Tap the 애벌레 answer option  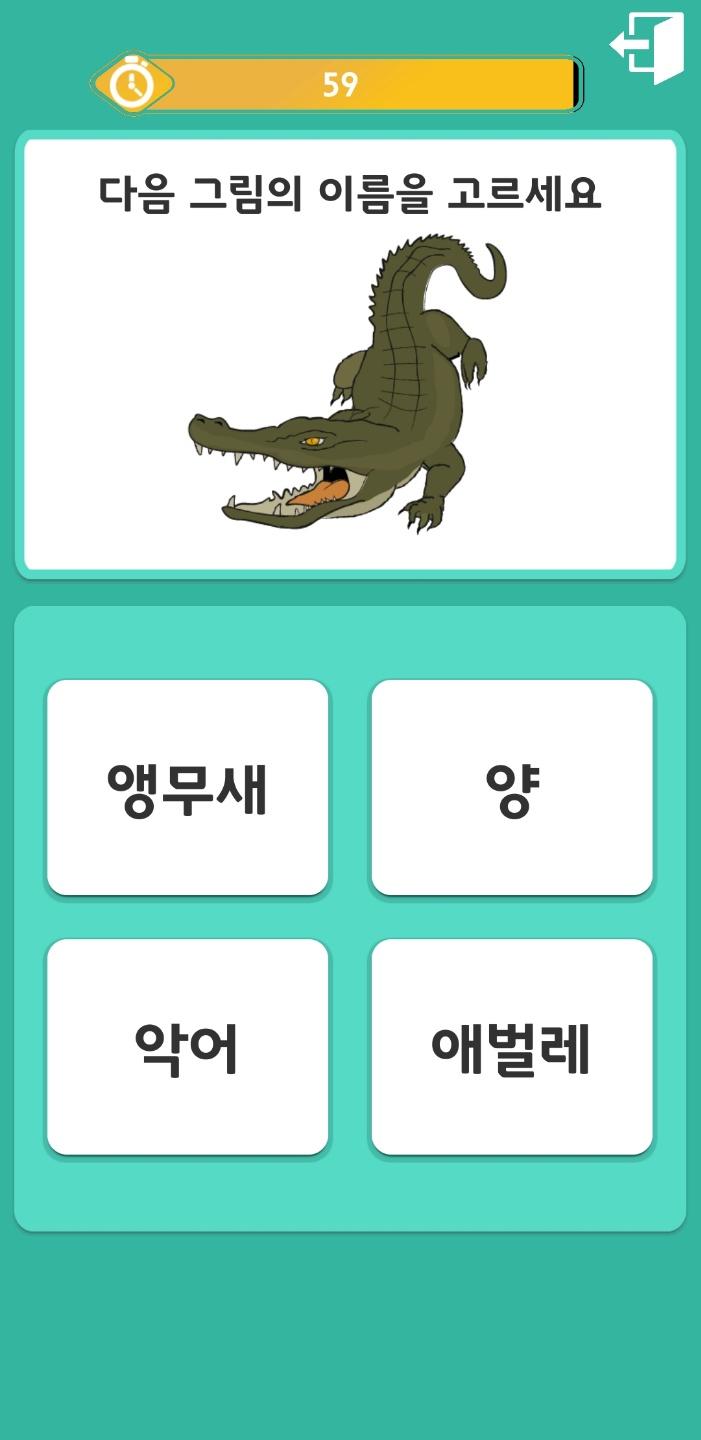(512, 1047)
